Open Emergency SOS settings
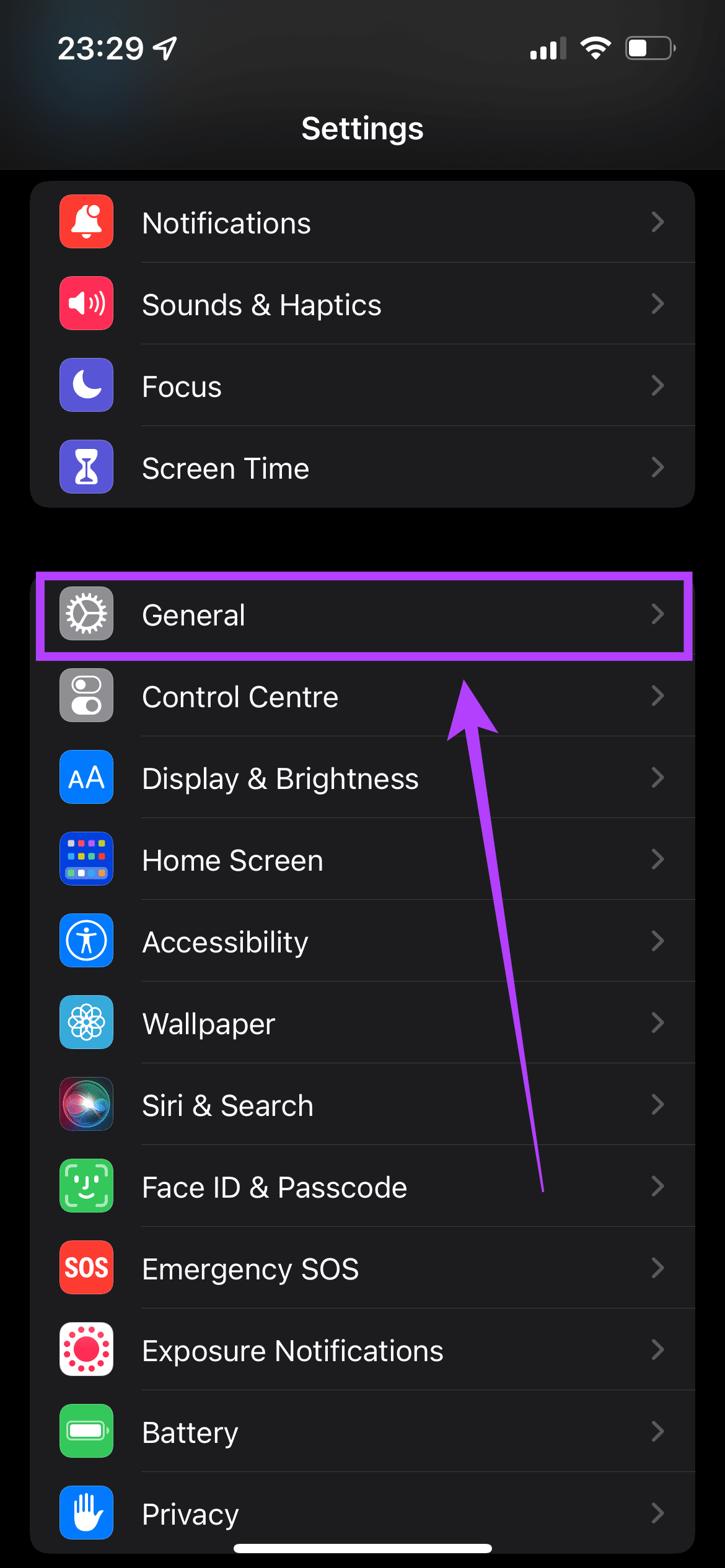725x1568 pixels. click(362, 1268)
